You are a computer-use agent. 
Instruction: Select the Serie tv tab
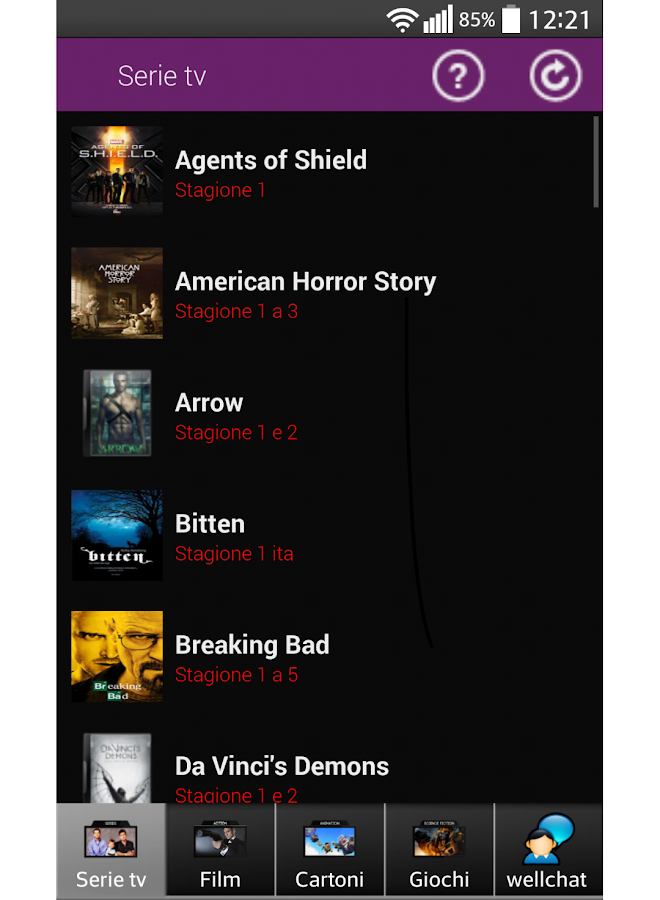pyautogui.click(x=111, y=850)
